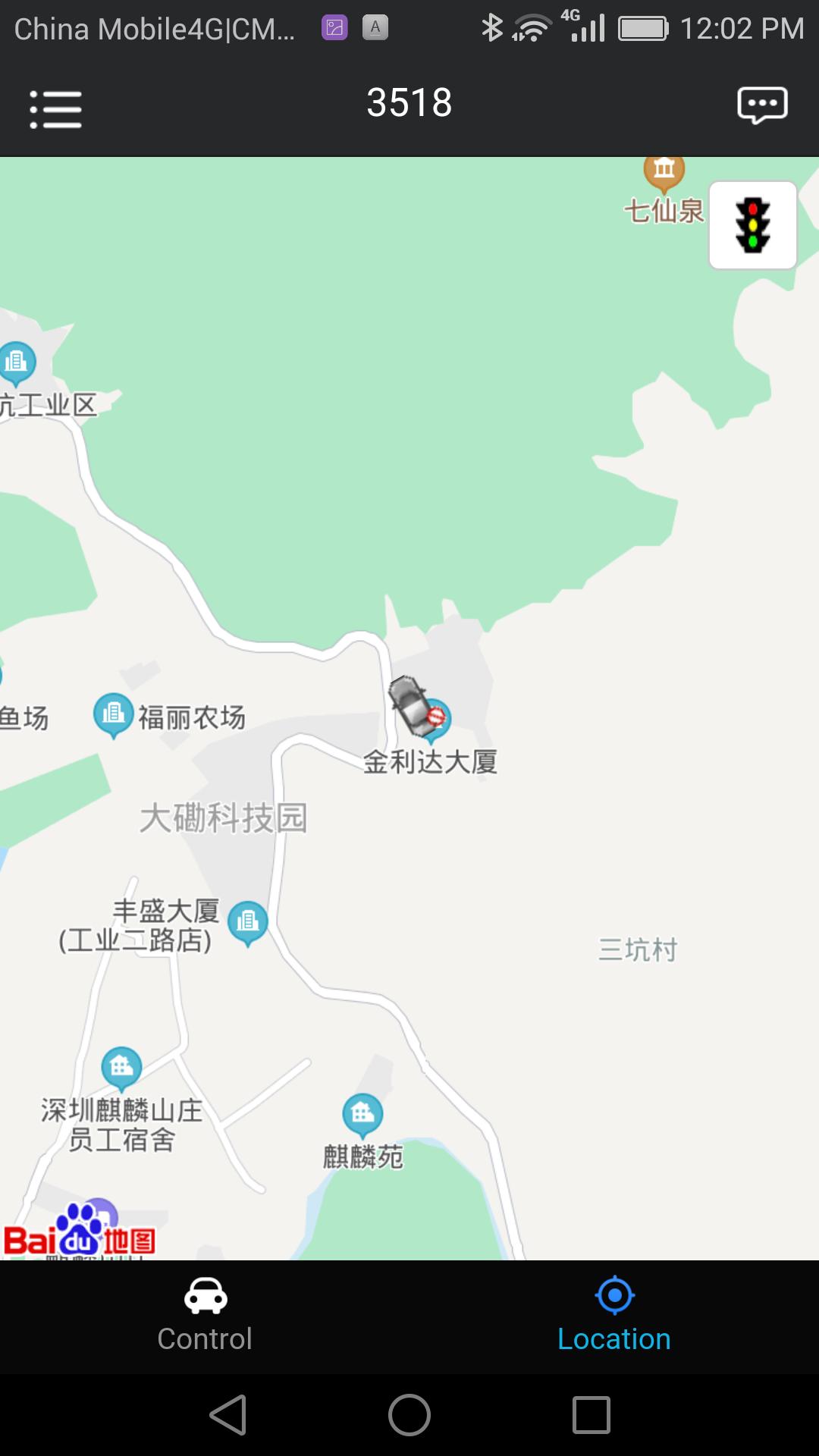Open the list menu icon
The image size is (819, 1456).
[55, 110]
